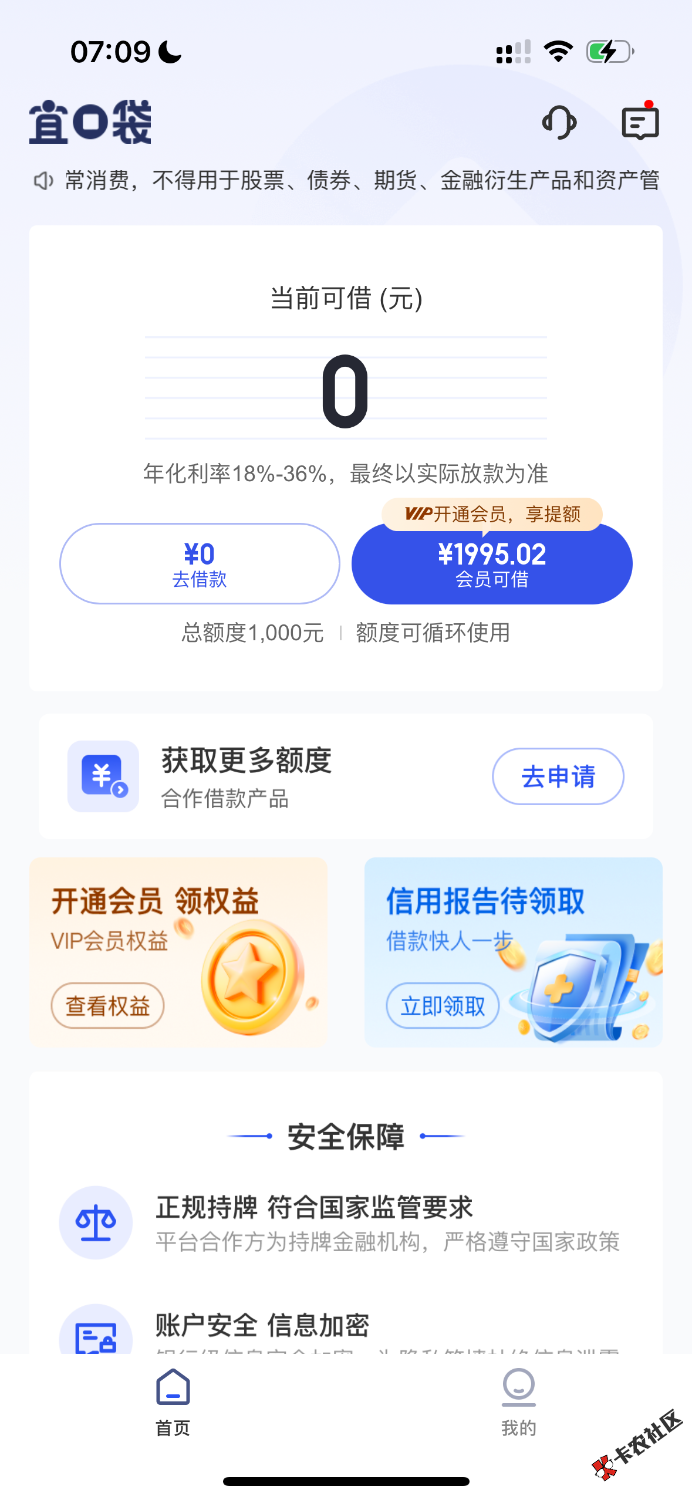Switch to the 我的 tab
692x1500 pixels.
[x=518, y=1402]
